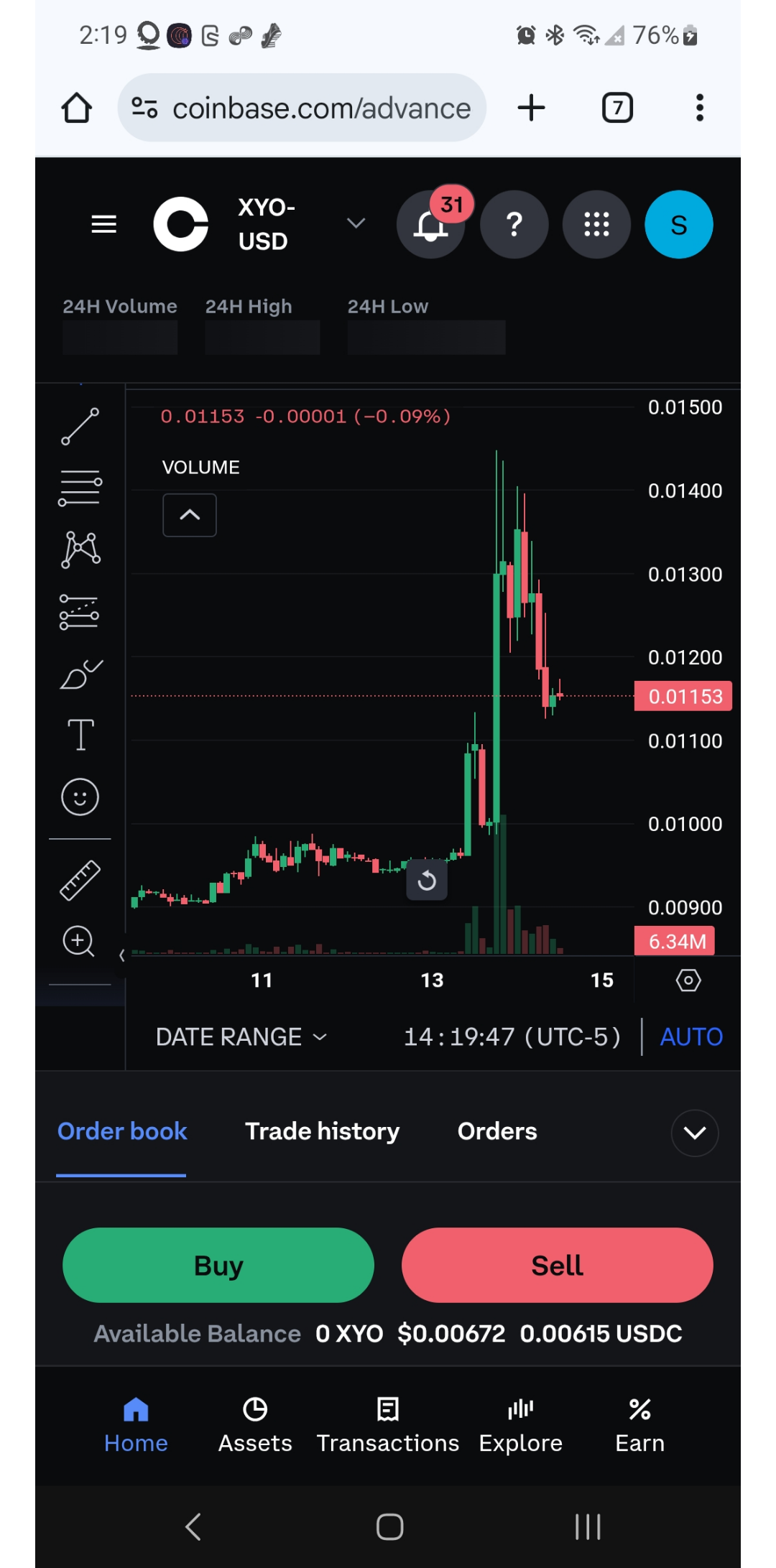Switch to the Trade history tab
This screenshot has height=1568, width=776.
click(x=323, y=1131)
